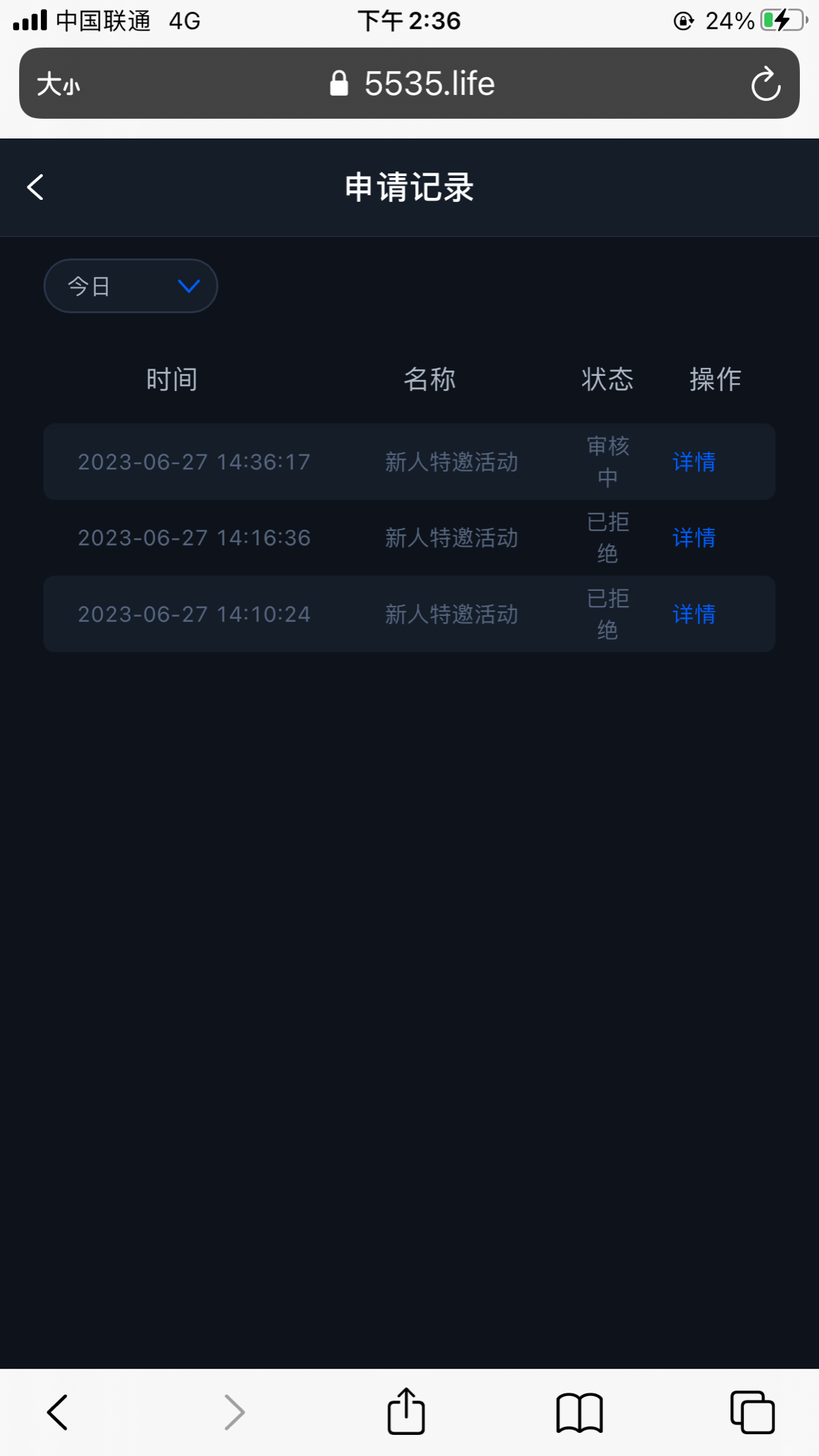Navigate back in Safari's bottom toolbar
The height and width of the screenshot is (1456, 819).
coord(57,1412)
